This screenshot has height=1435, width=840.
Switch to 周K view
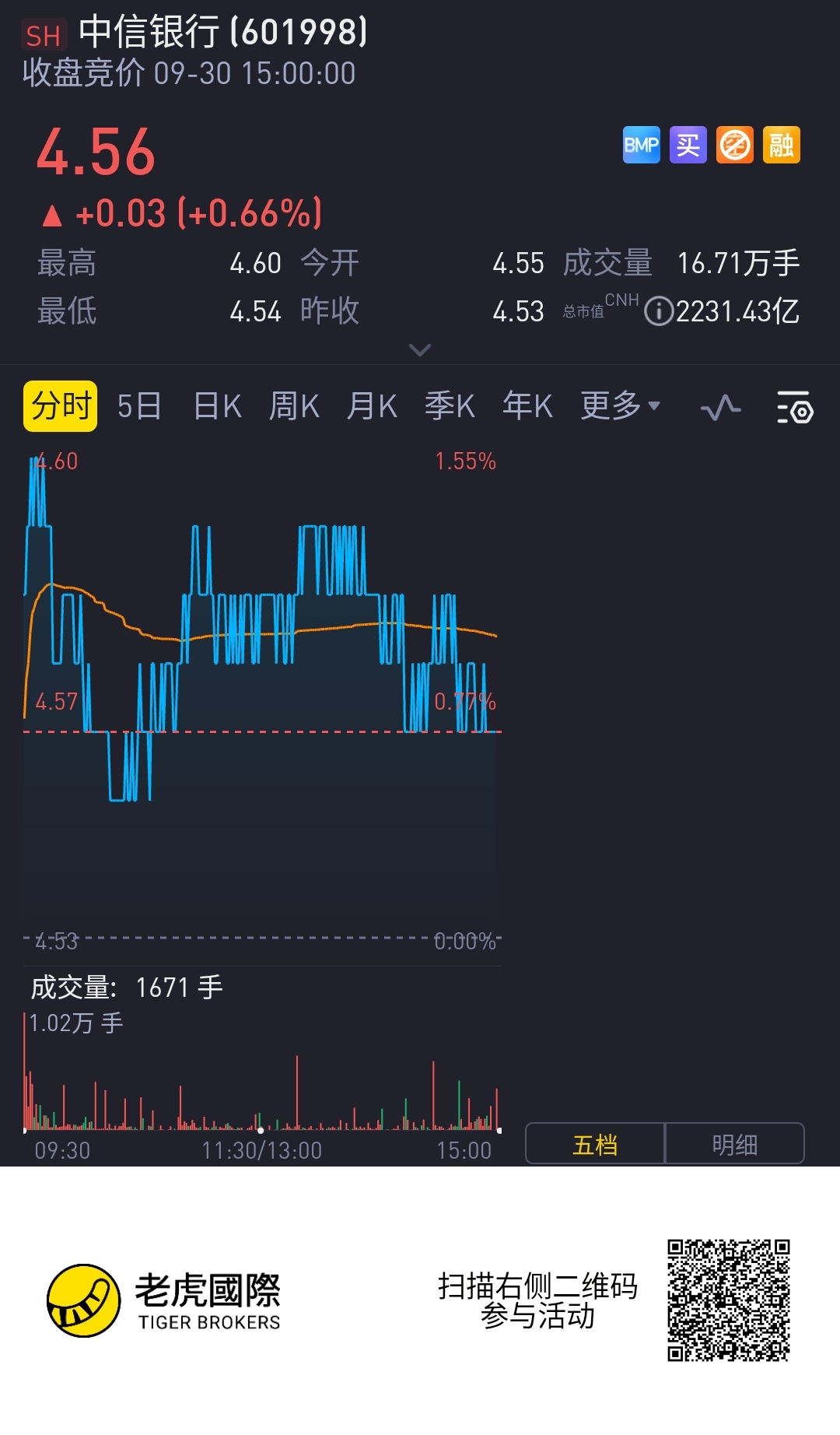click(x=294, y=406)
